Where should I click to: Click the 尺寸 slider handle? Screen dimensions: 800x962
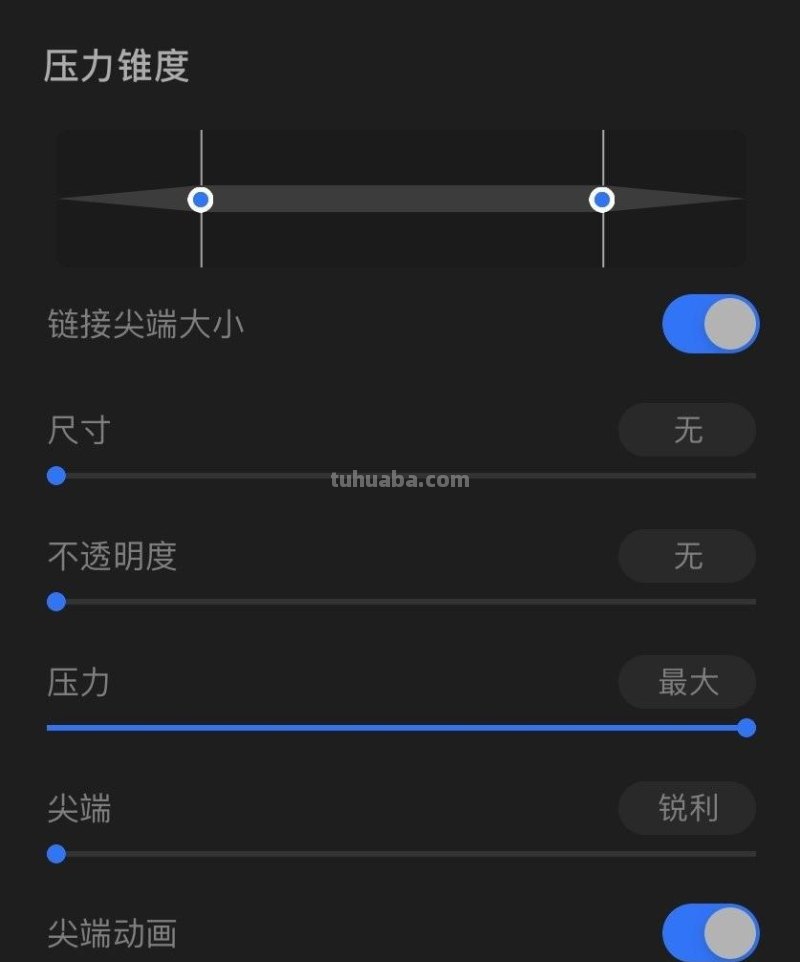point(56,477)
